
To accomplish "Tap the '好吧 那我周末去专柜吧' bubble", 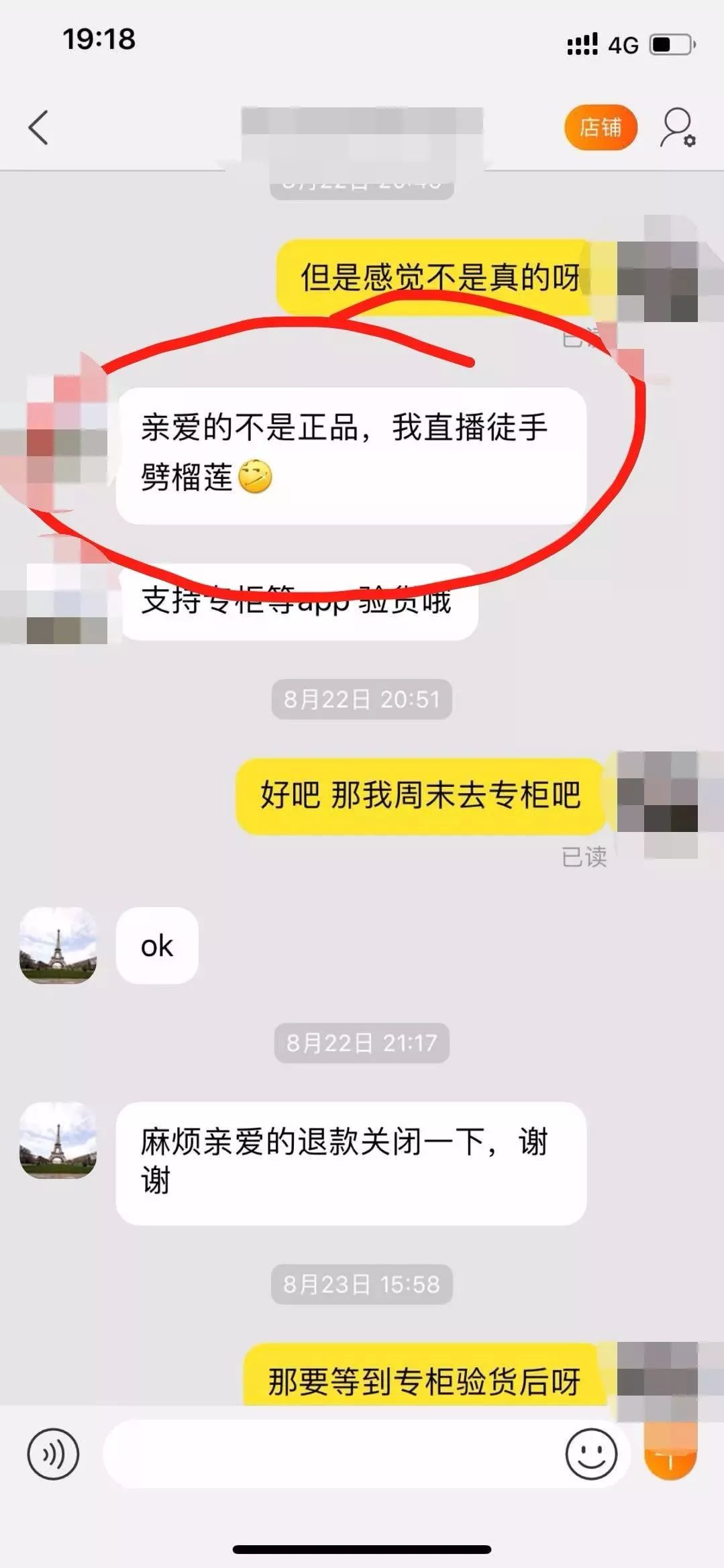I will point(423,794).
